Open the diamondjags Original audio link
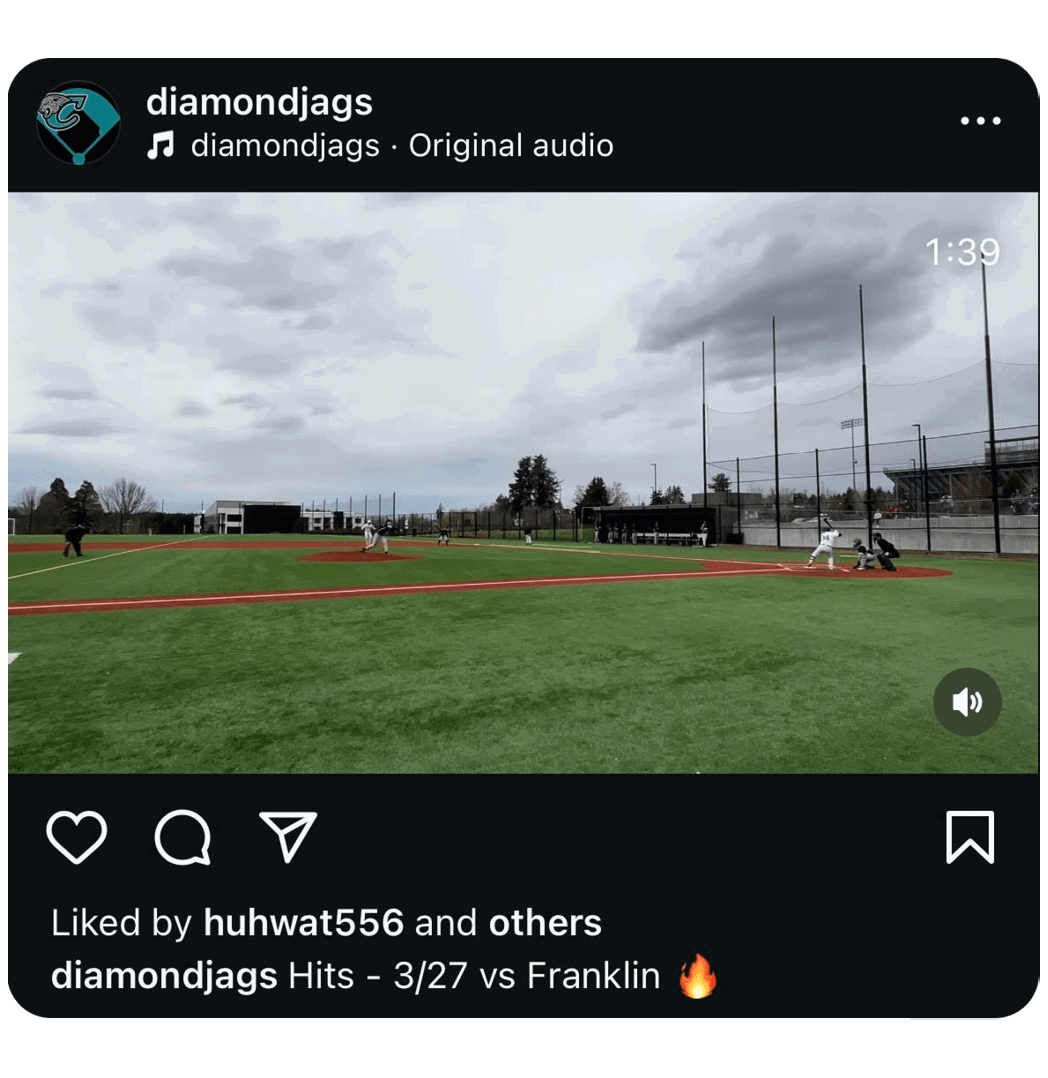The width and height of the screenshot is (1048, 1078). pos(401,146)
